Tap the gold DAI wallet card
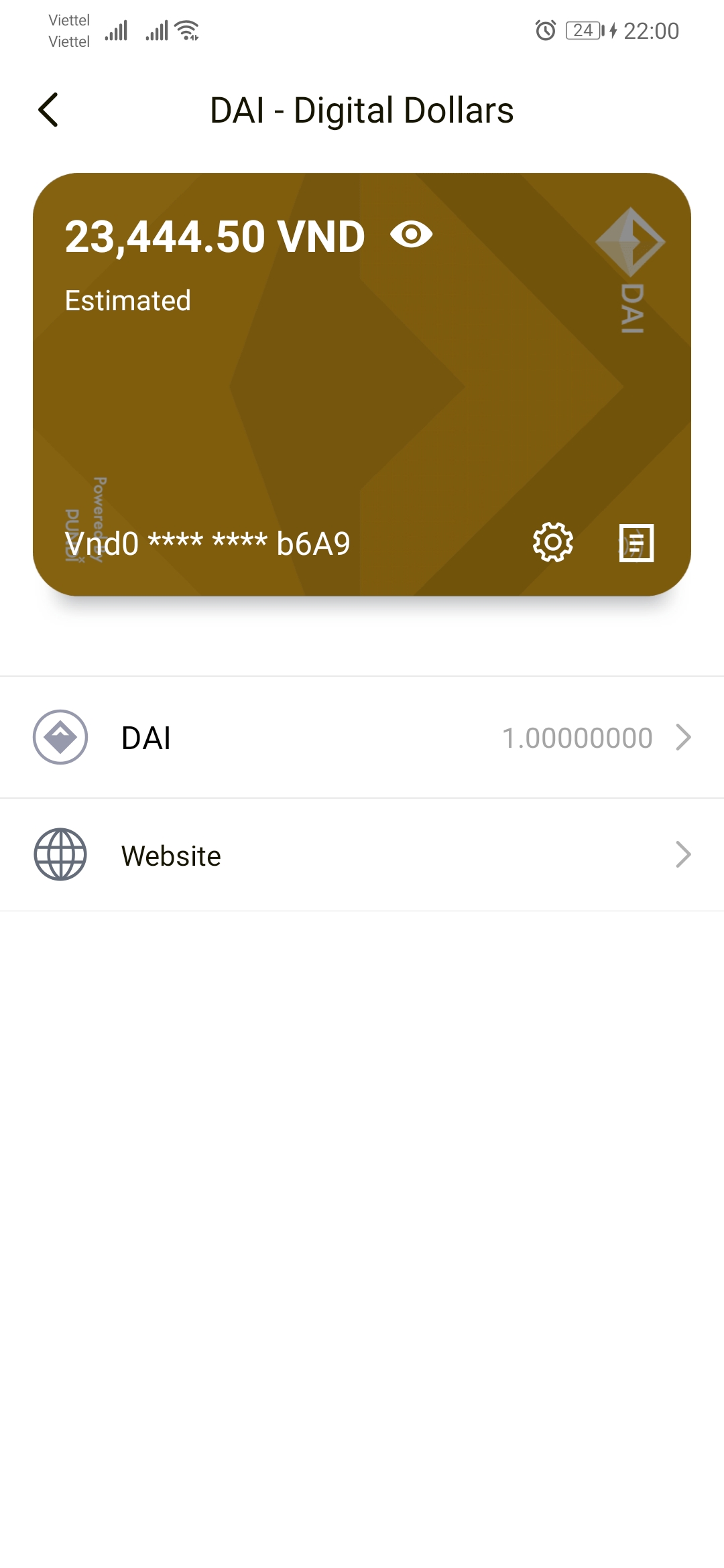The height and width of the screenshot is (1568, 724). [362, 402]
